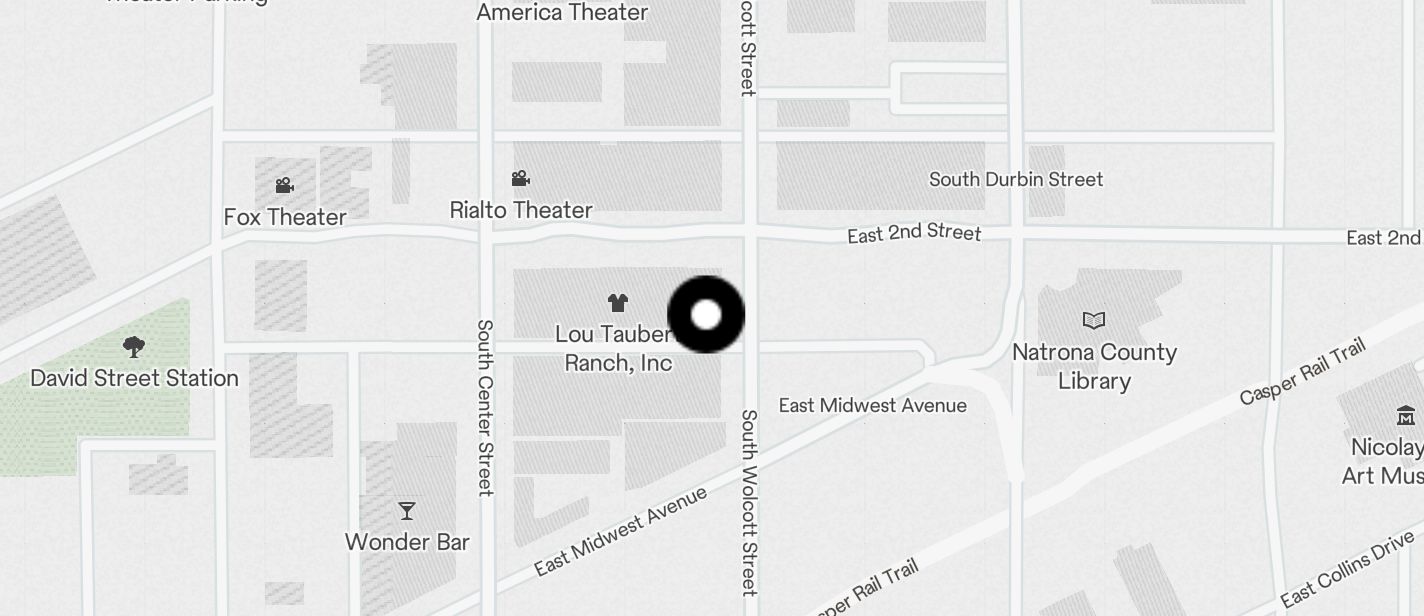Viewport: 1424px width, 616px height.
Task: Open the David Street Station park marker
Action: coord(133,348)
